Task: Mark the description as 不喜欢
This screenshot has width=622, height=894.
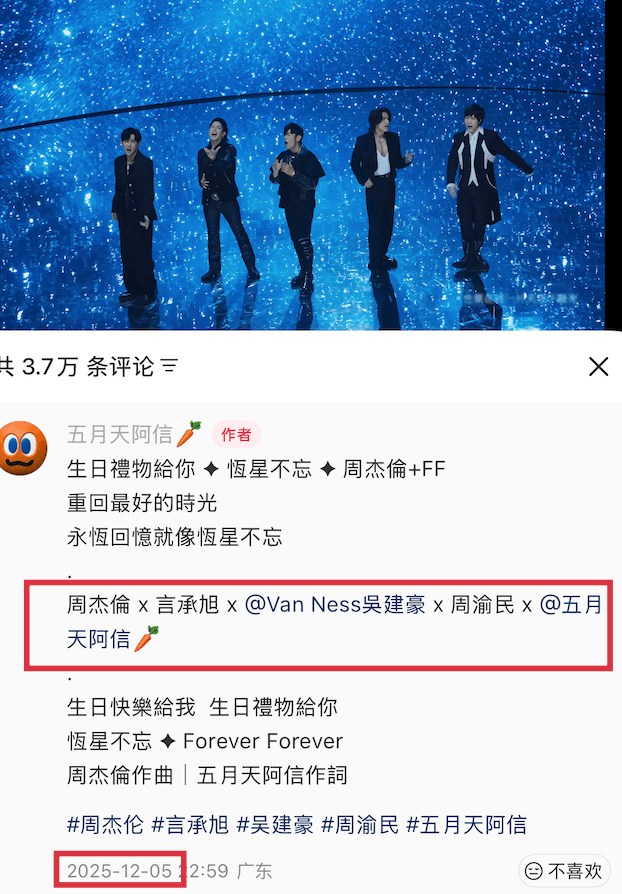Action: point(565,872)
